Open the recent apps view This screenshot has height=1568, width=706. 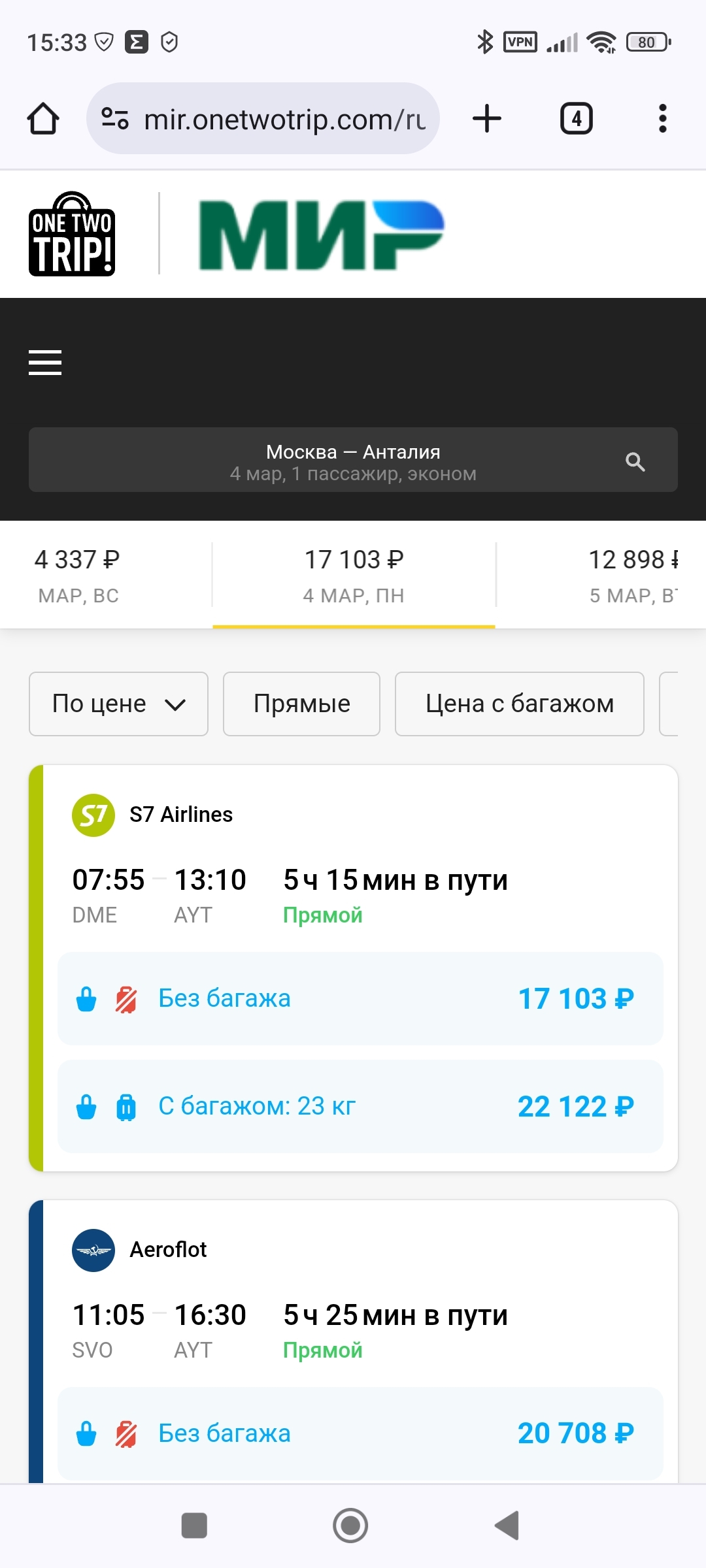coord(194,1526)
